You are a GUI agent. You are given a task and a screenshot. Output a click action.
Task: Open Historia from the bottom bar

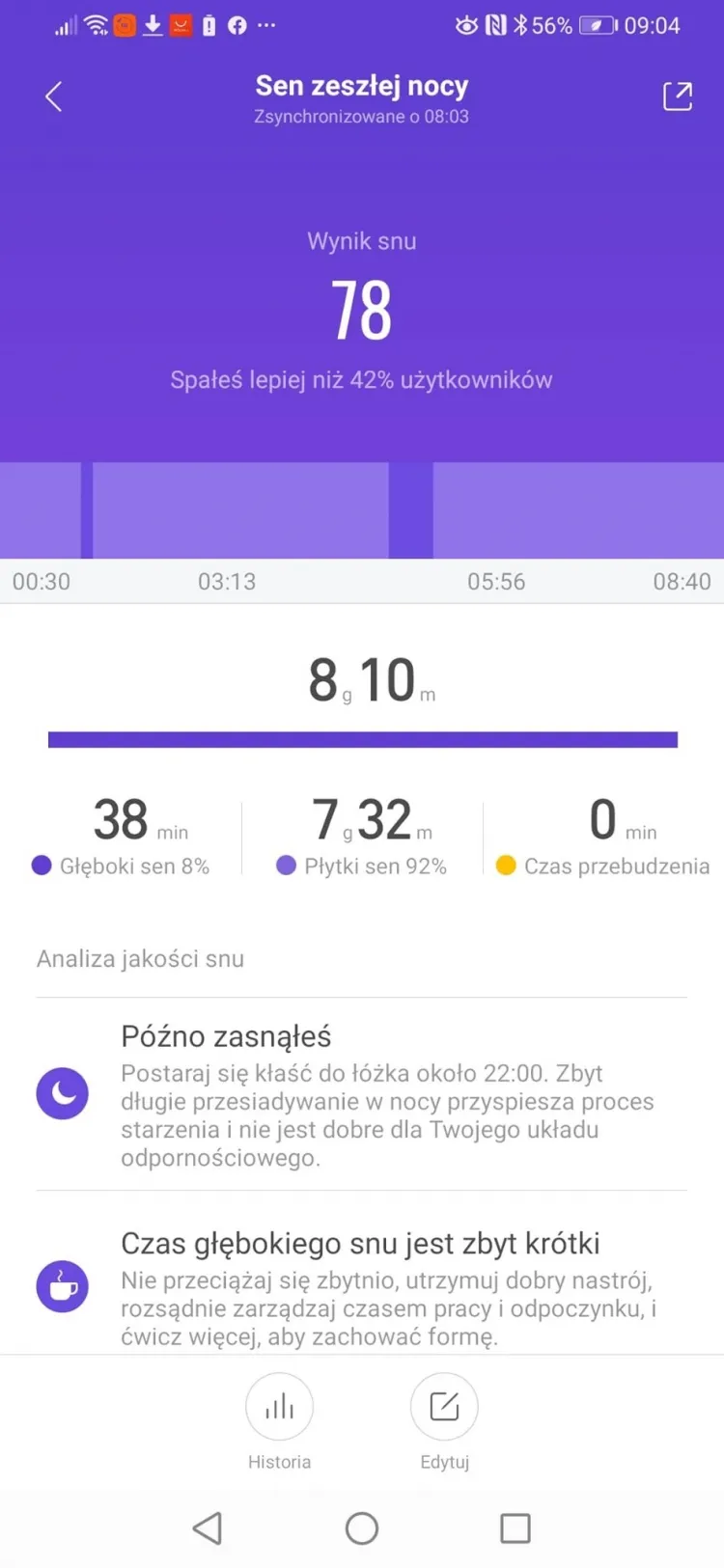click(x=279, y=1423)
